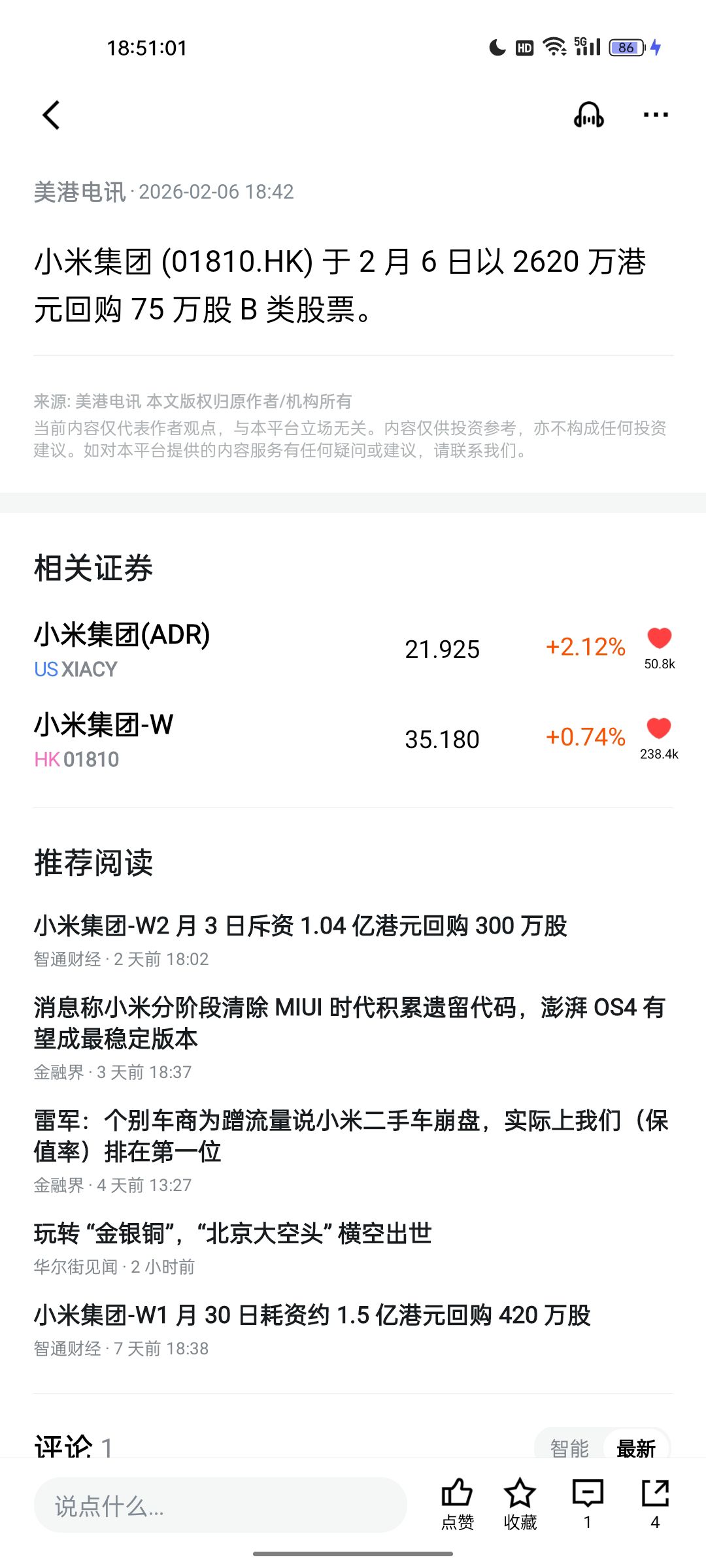Open the 美港电讯 source name
Screen dimensions: 706x1568
coord(79,192)
